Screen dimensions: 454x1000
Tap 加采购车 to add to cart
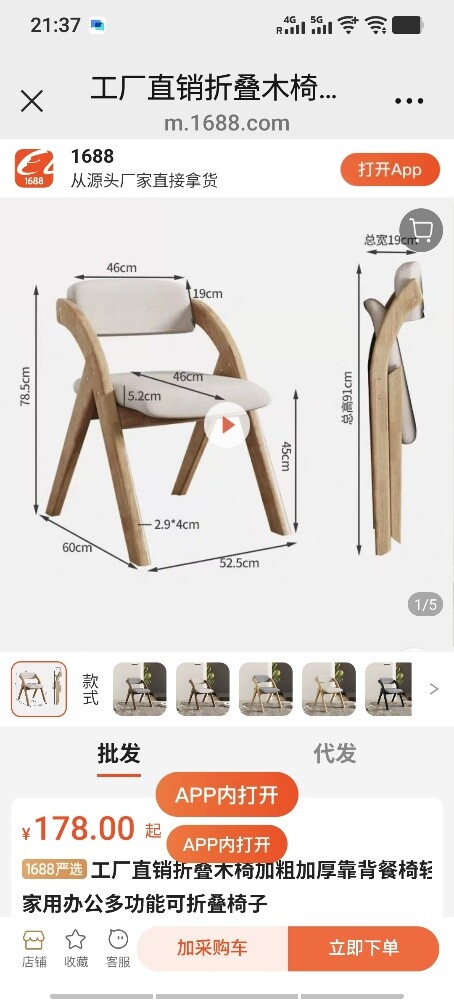(x=212, y=948)
